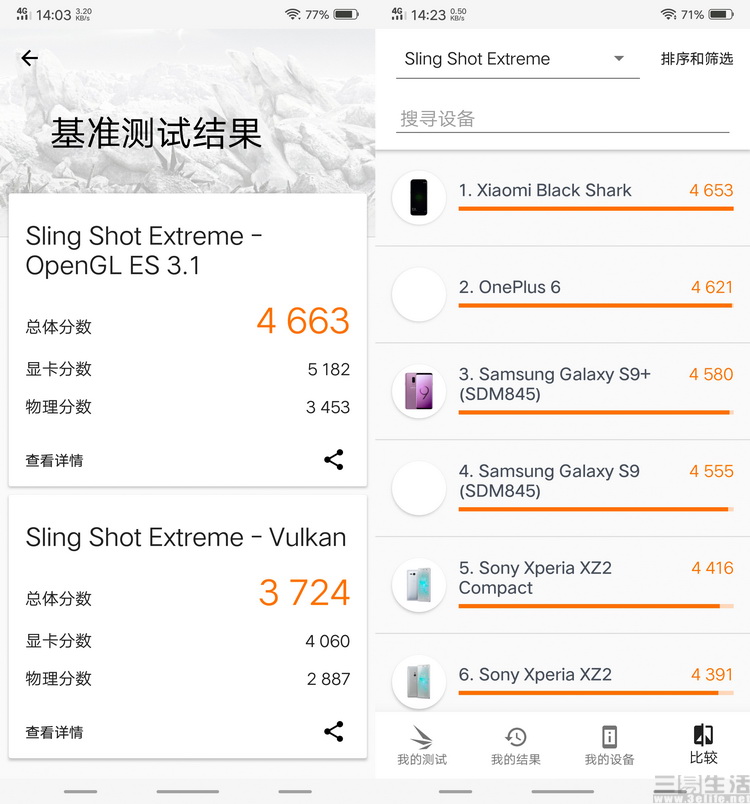This screenshot has height=804, width=750.
Task: Share the Vulkan result
Action: [334, 731]
